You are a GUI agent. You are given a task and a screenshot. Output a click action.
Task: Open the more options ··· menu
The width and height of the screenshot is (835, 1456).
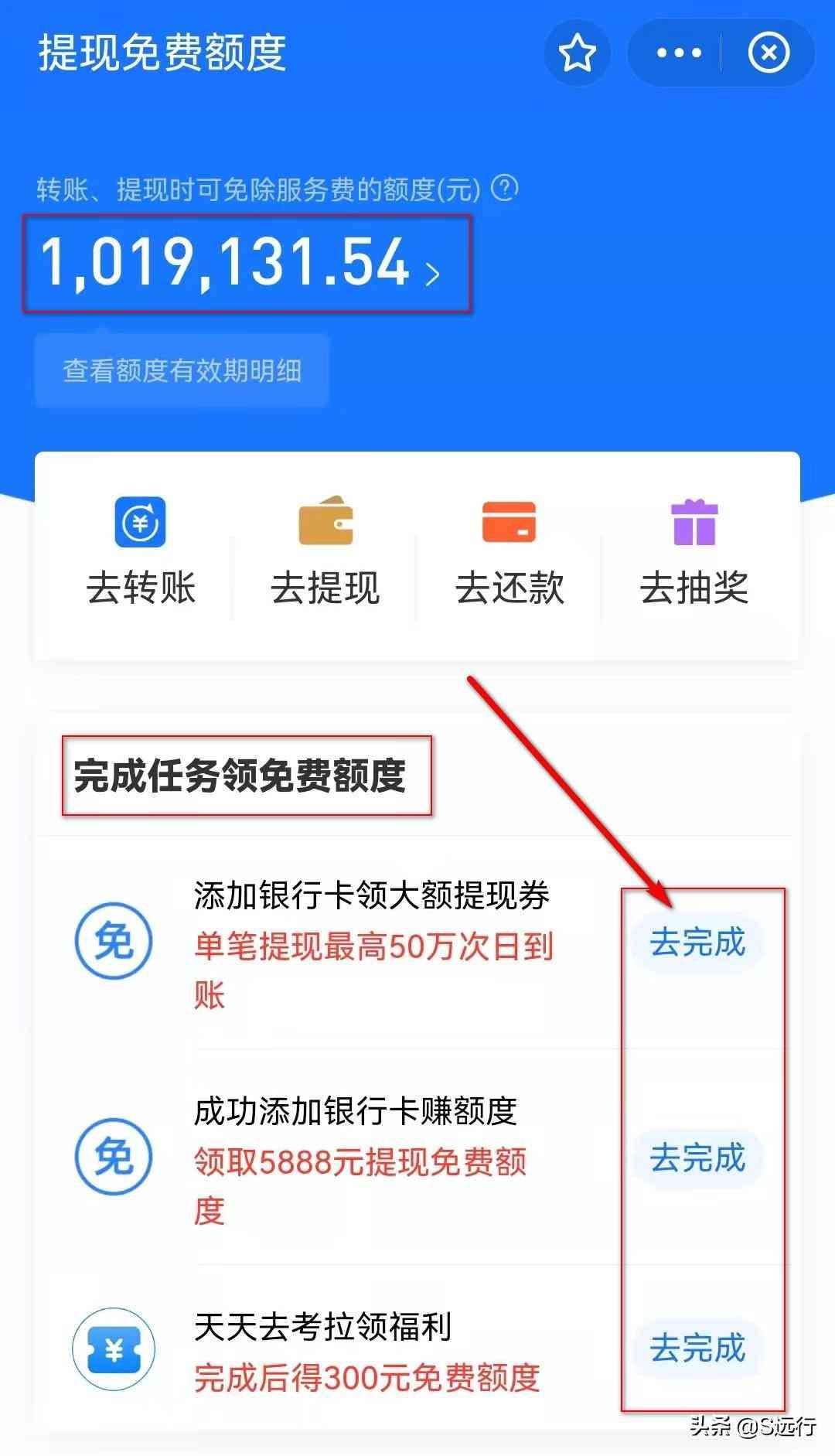pos(677,53)
